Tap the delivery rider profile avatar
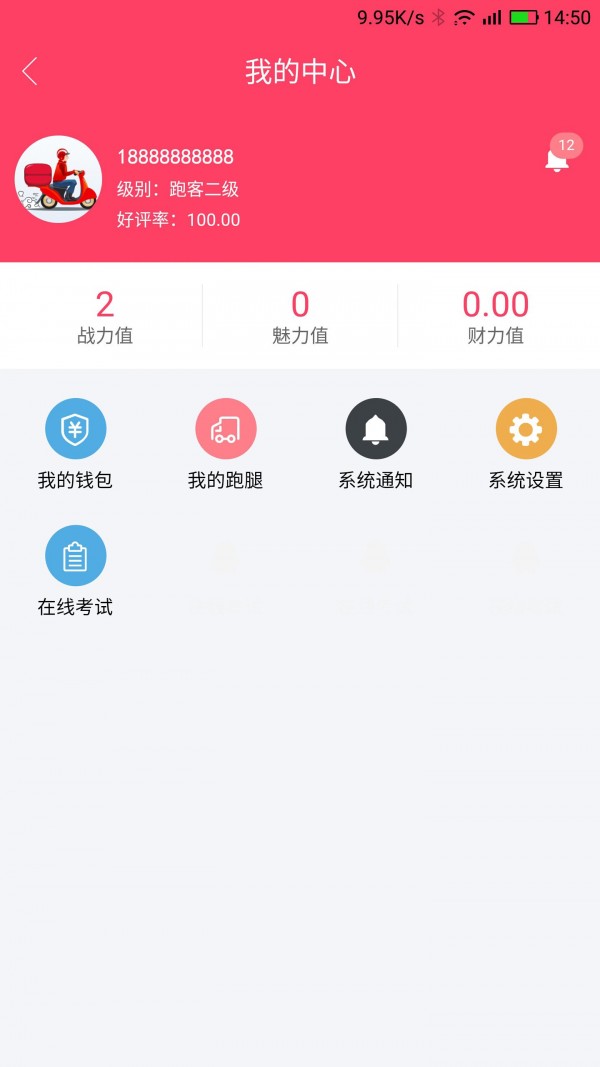 (58, 179)
